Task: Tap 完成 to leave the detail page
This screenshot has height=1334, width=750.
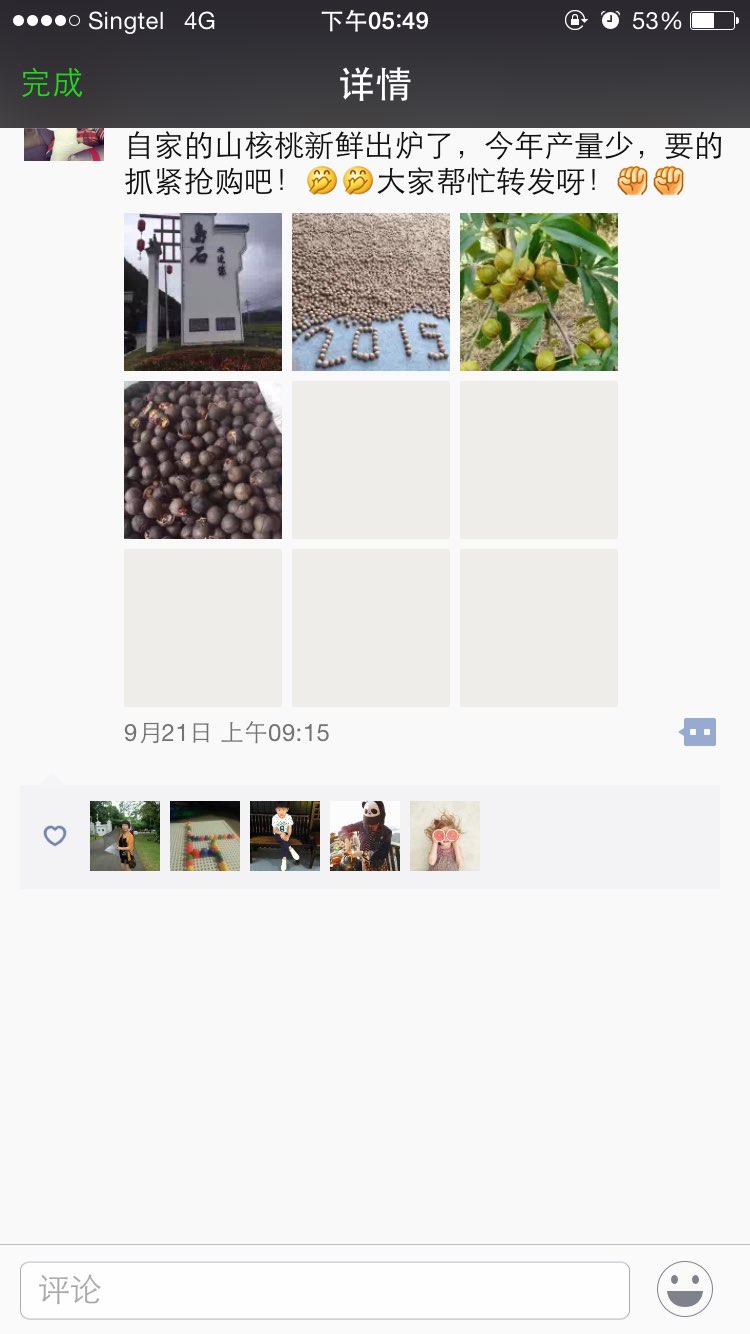Action: (x=52, y=84)
